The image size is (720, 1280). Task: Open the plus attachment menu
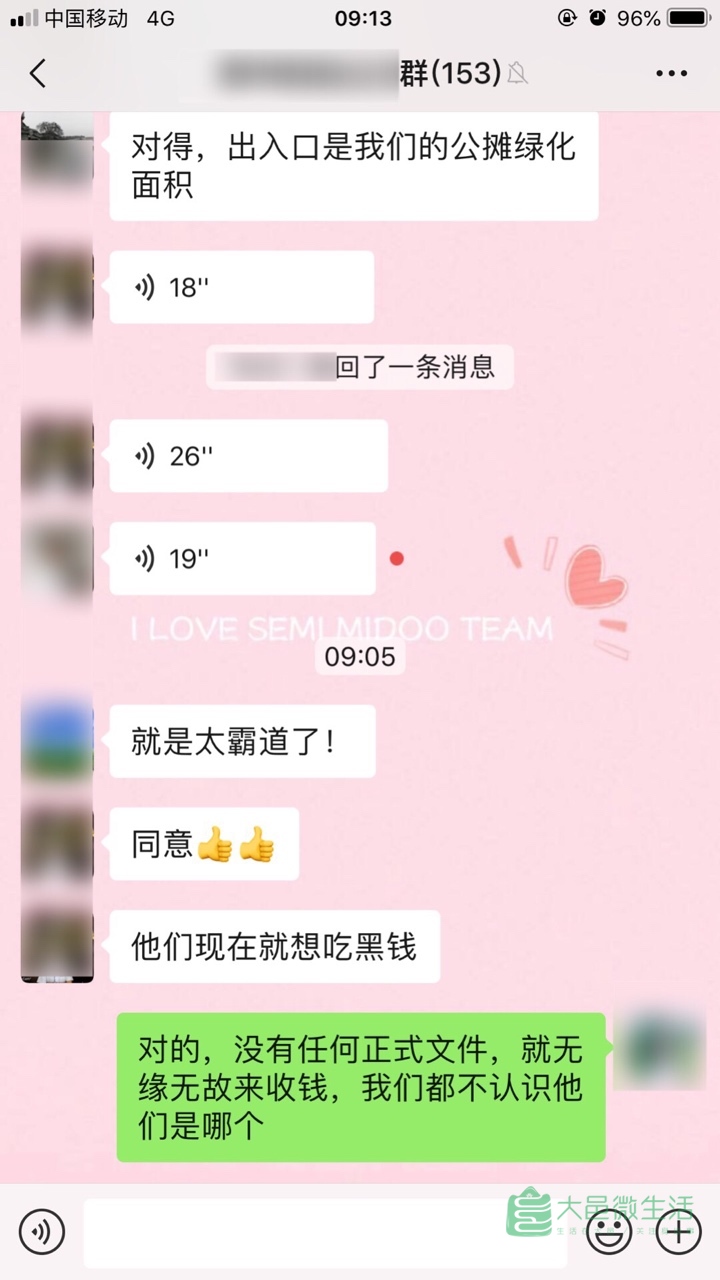(x=679, y=1232)
